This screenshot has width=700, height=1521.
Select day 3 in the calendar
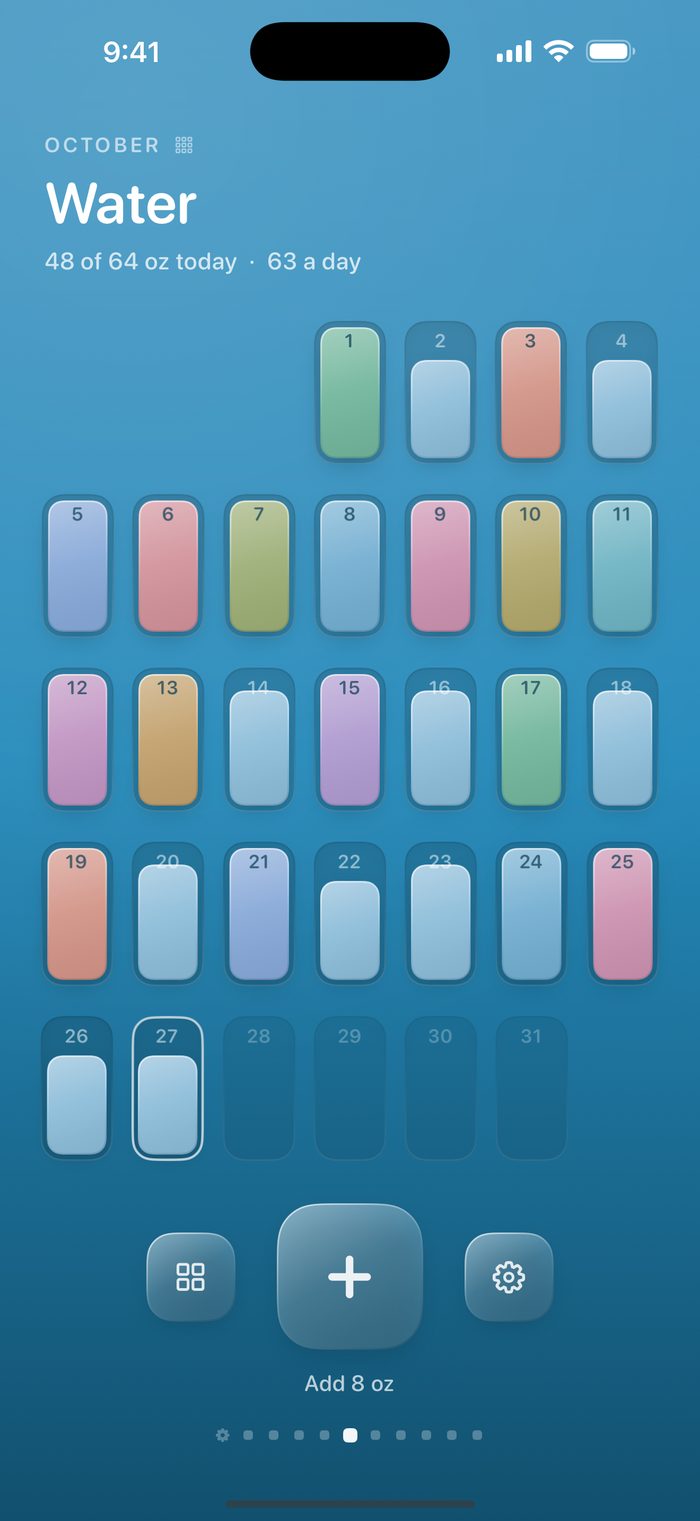(x=531, y=393)
